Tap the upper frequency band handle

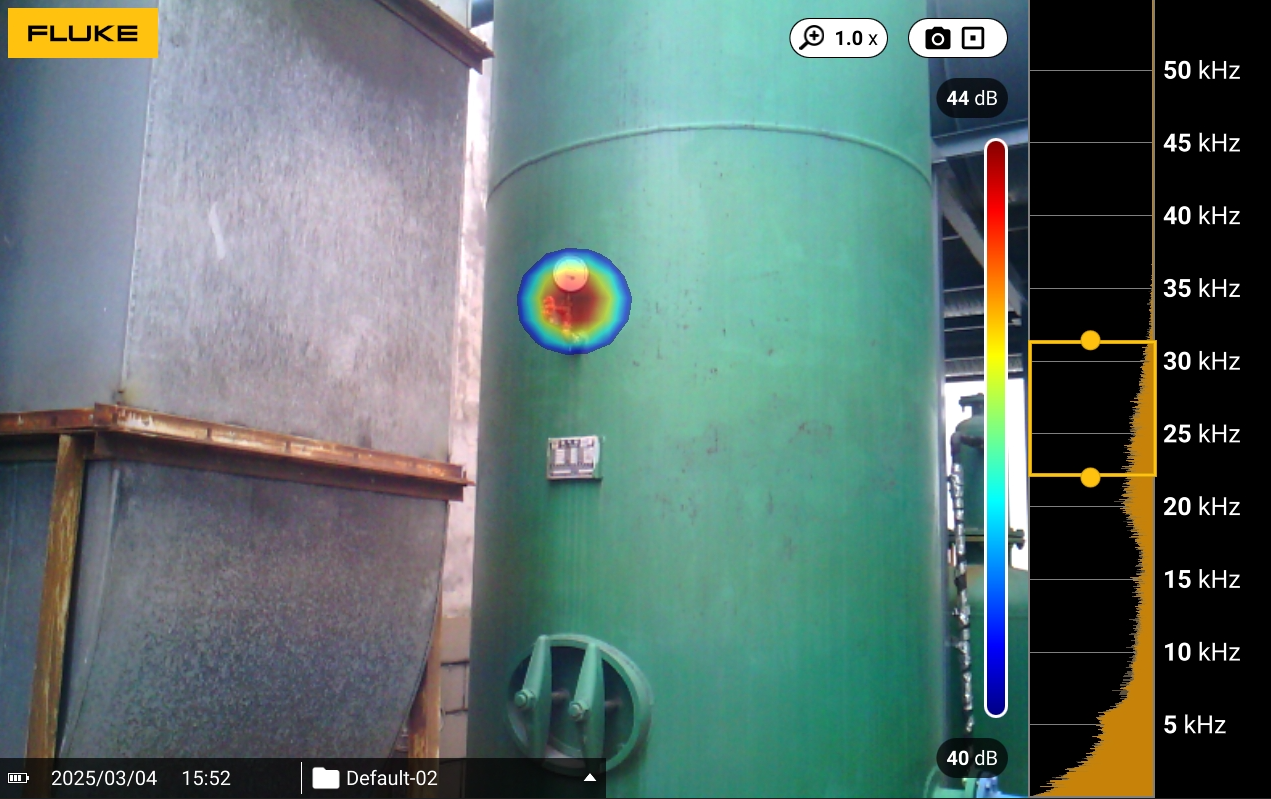(x=1090, y=341)
